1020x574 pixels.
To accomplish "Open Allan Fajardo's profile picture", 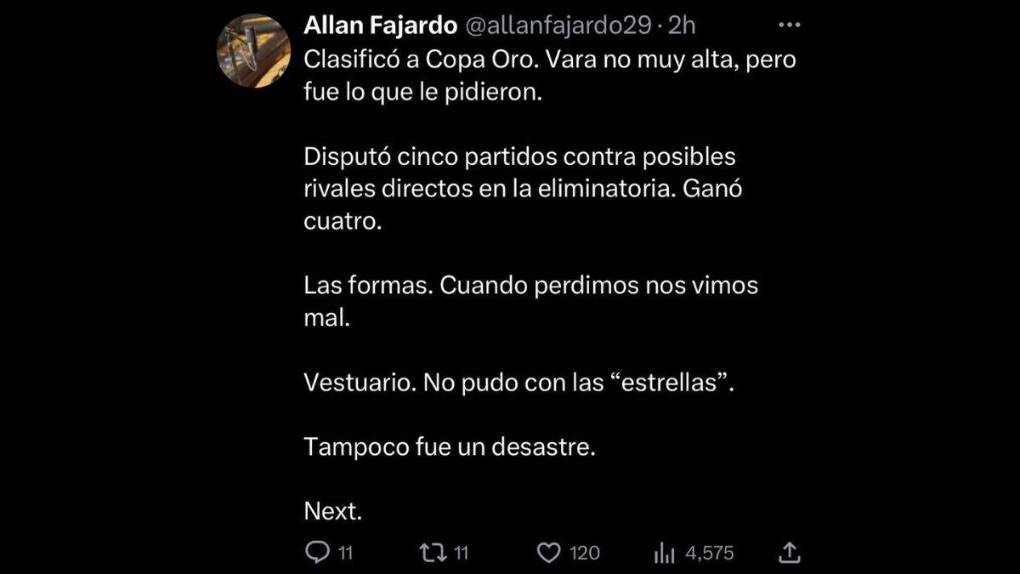I will [253, 51].
